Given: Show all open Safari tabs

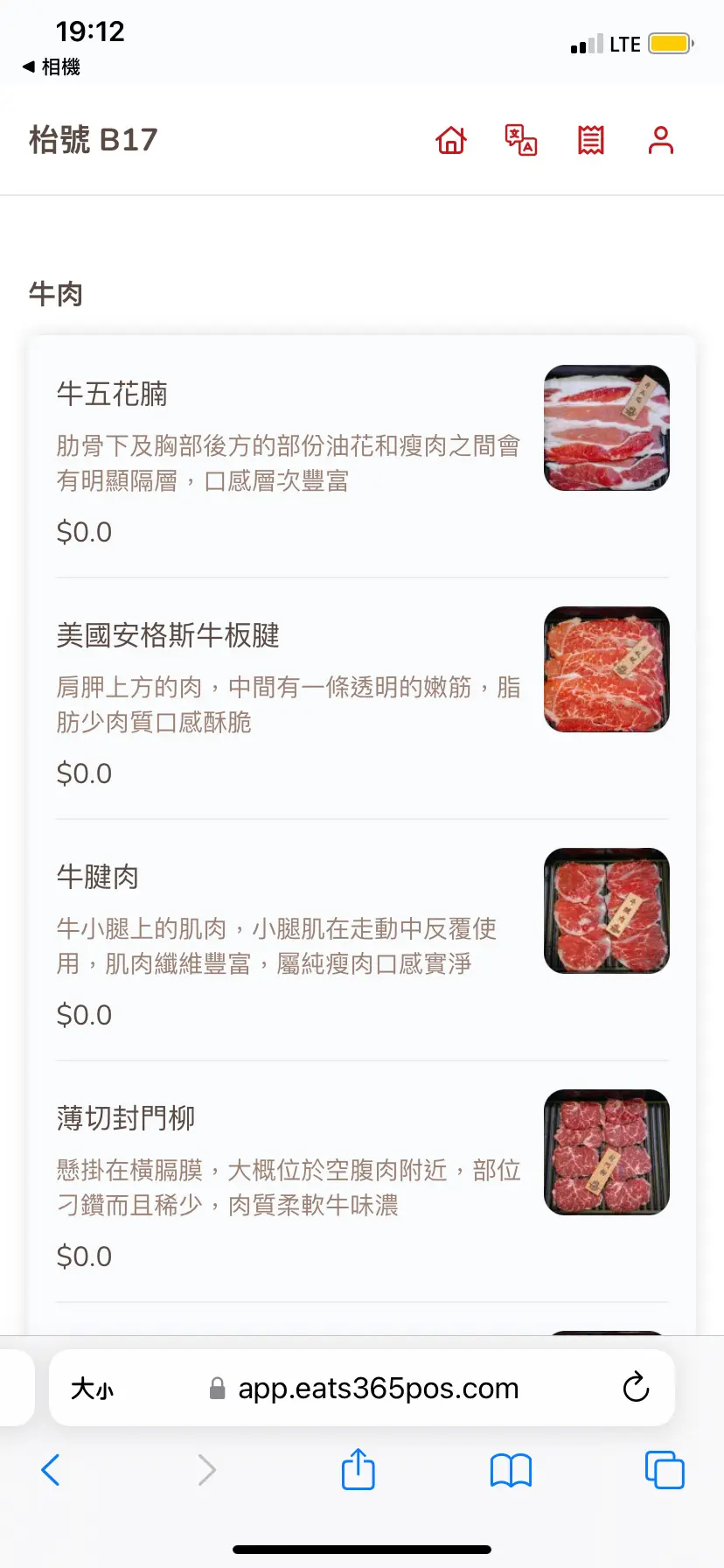Looking at the screenshot, I should click(665, 1470).
